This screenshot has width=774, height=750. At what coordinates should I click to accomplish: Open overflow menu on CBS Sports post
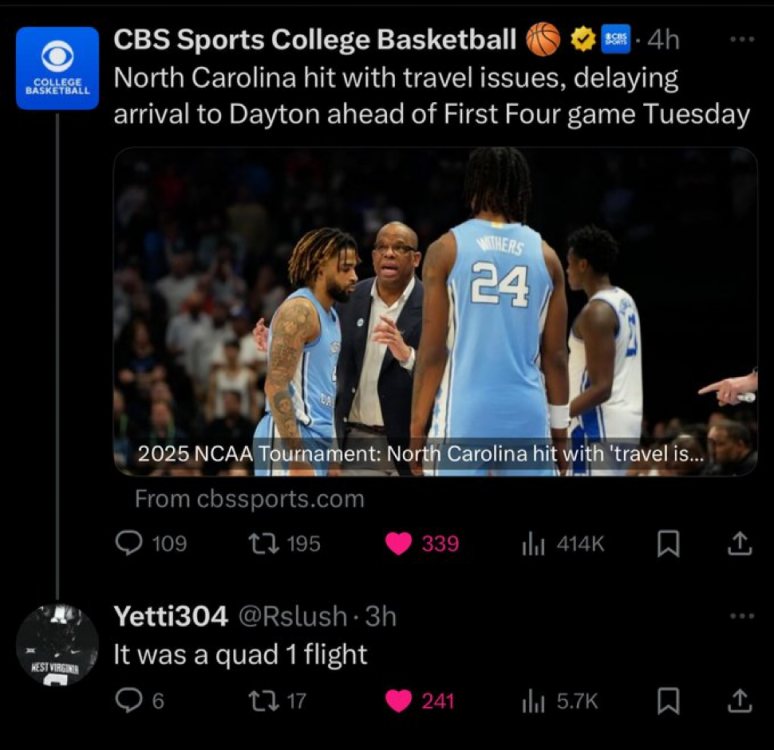[741, 39]
